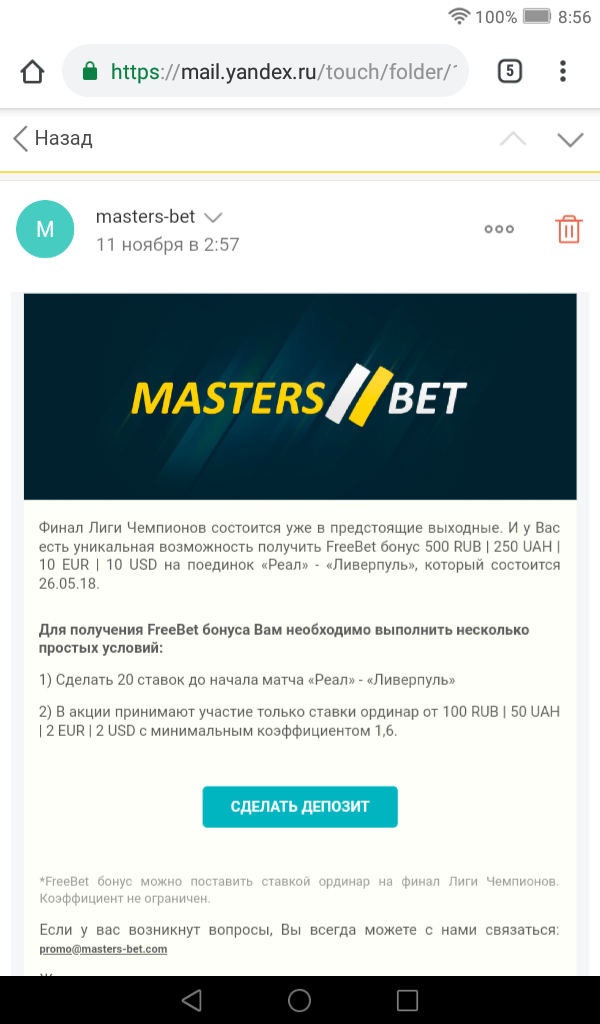Tap the СДЕЛАТЬ ДЕПОЗИТ button
Viewport: 600px width, 1024px height.
point(300,806)
